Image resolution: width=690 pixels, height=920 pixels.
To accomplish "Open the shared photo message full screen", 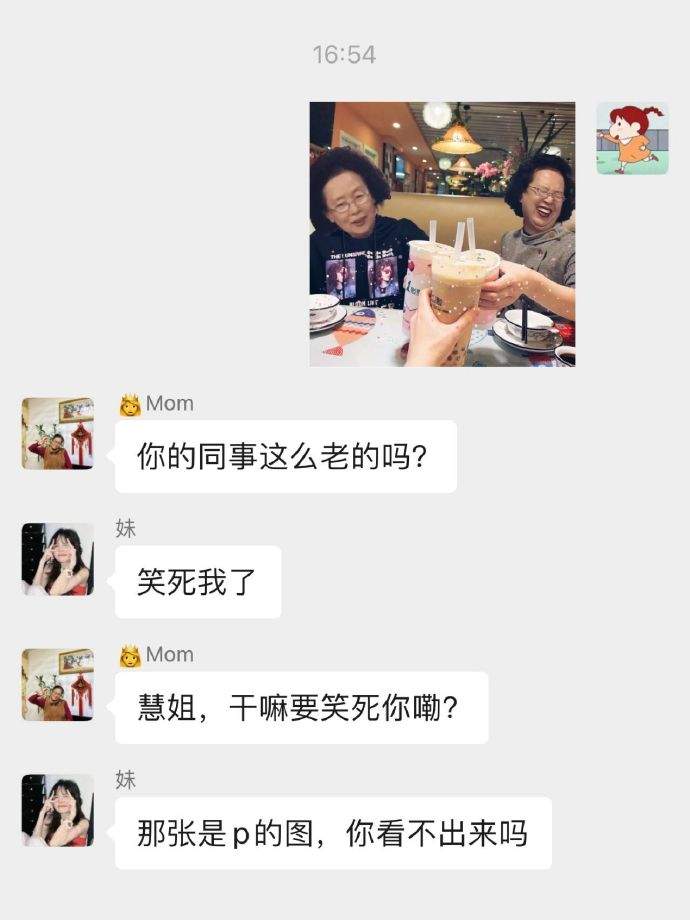I will tap(442, 234).
